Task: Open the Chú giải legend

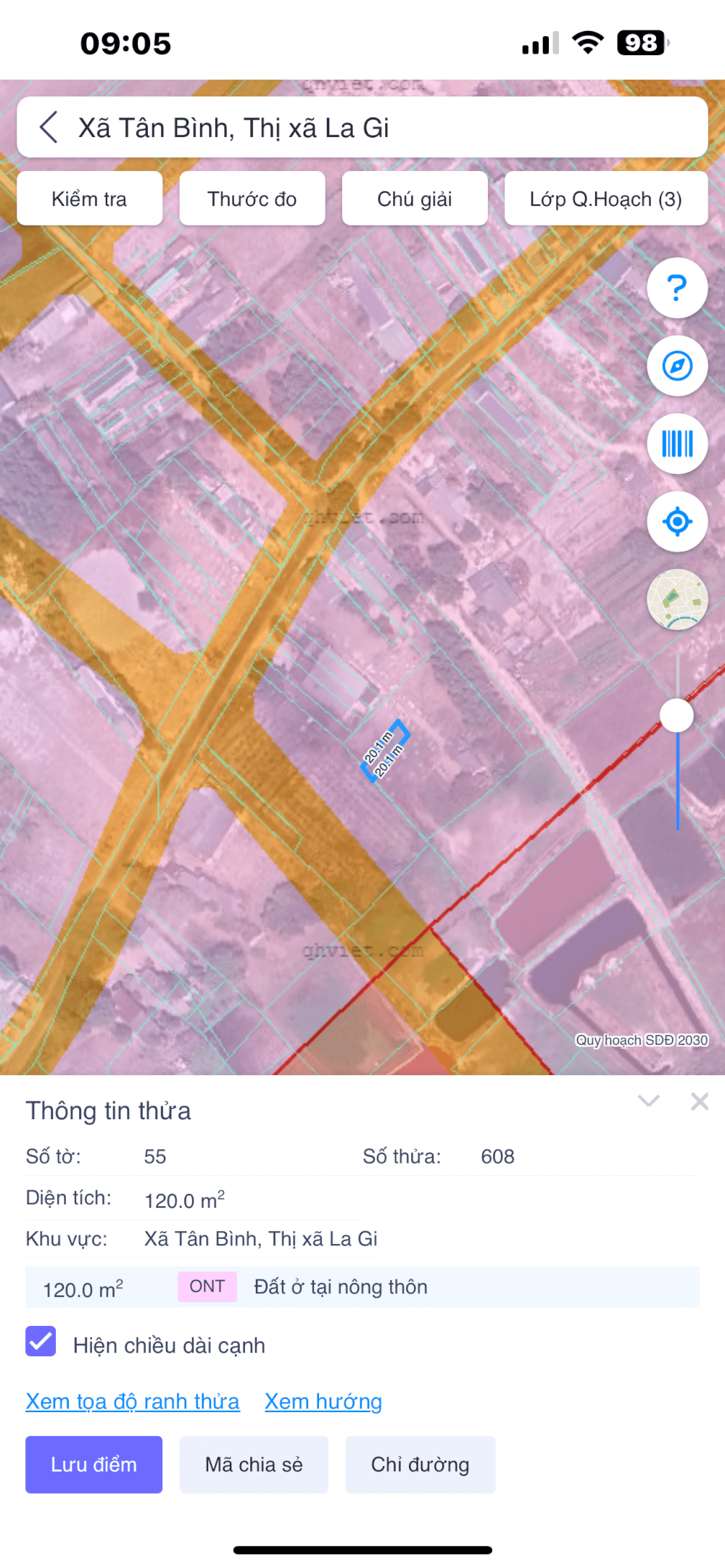Action: pos(414,199)
